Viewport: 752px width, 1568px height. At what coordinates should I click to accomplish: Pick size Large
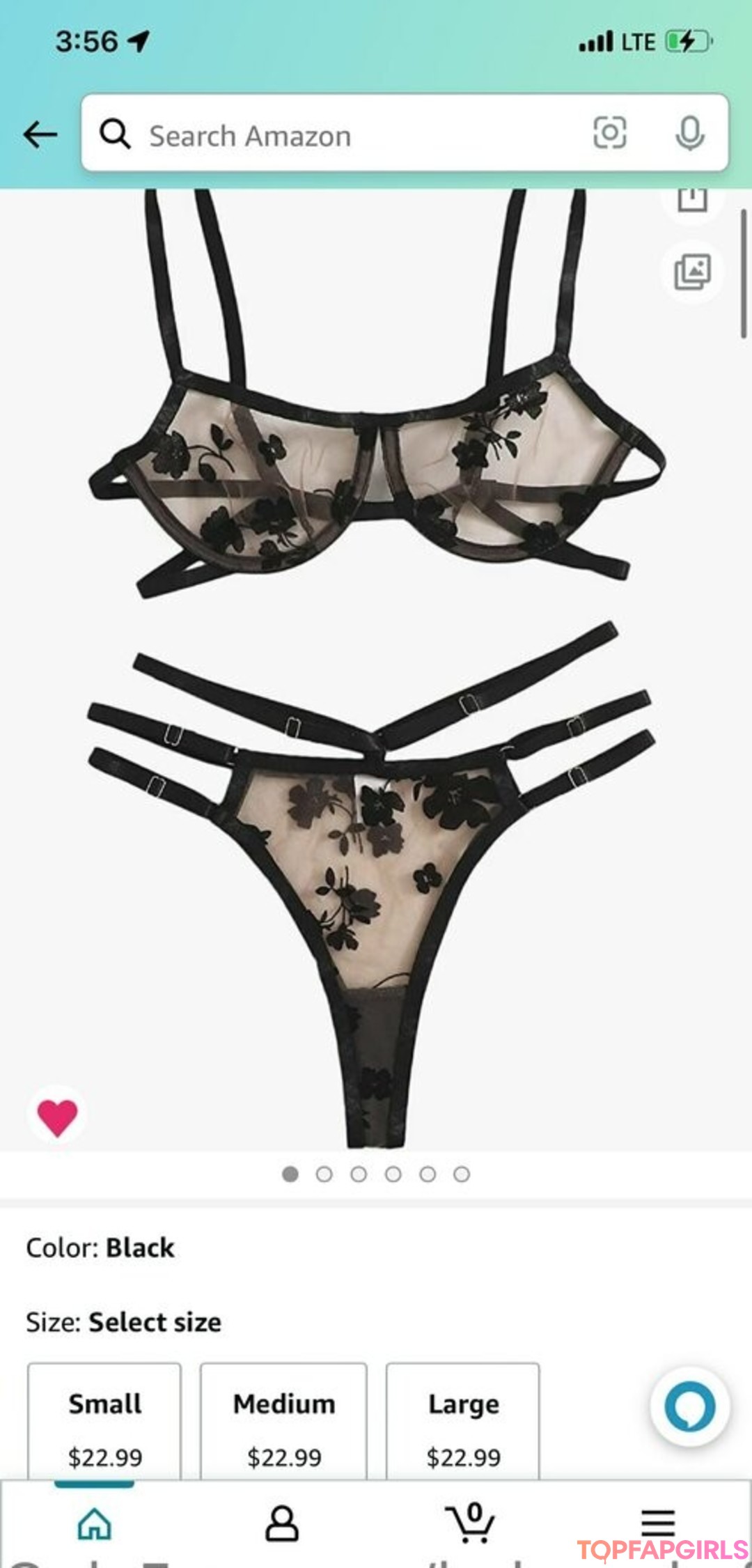(463, 1421)
